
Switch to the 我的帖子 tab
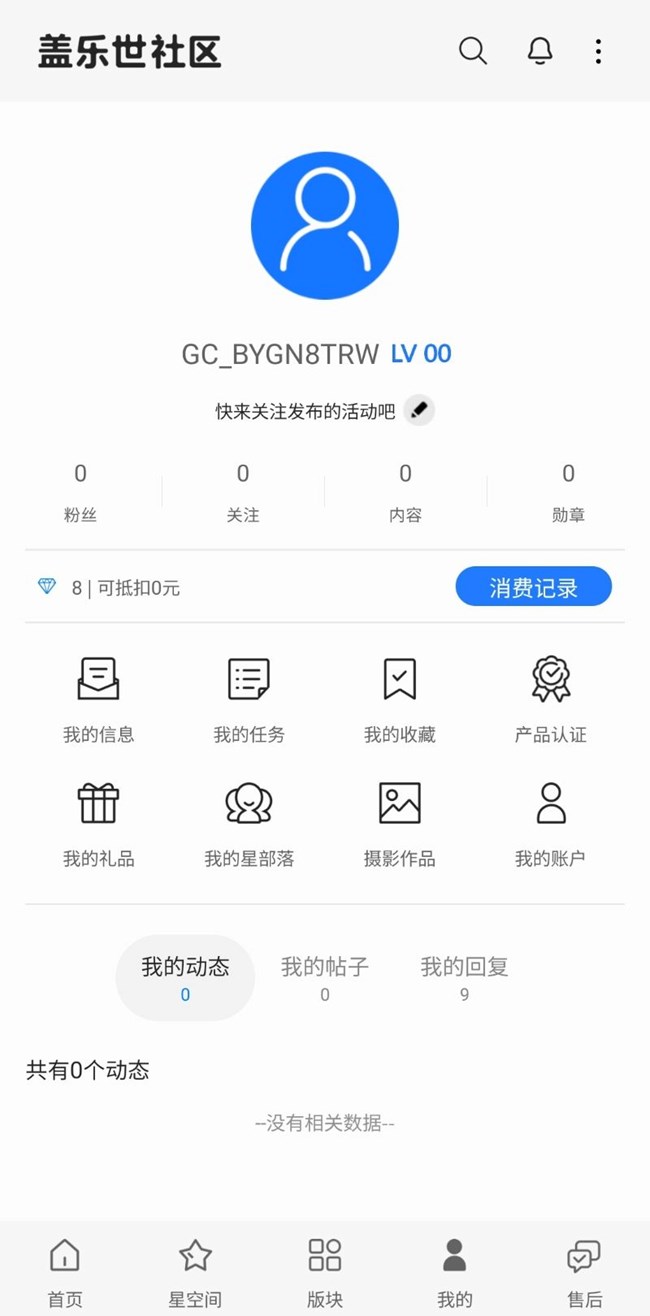coord(325,977)
